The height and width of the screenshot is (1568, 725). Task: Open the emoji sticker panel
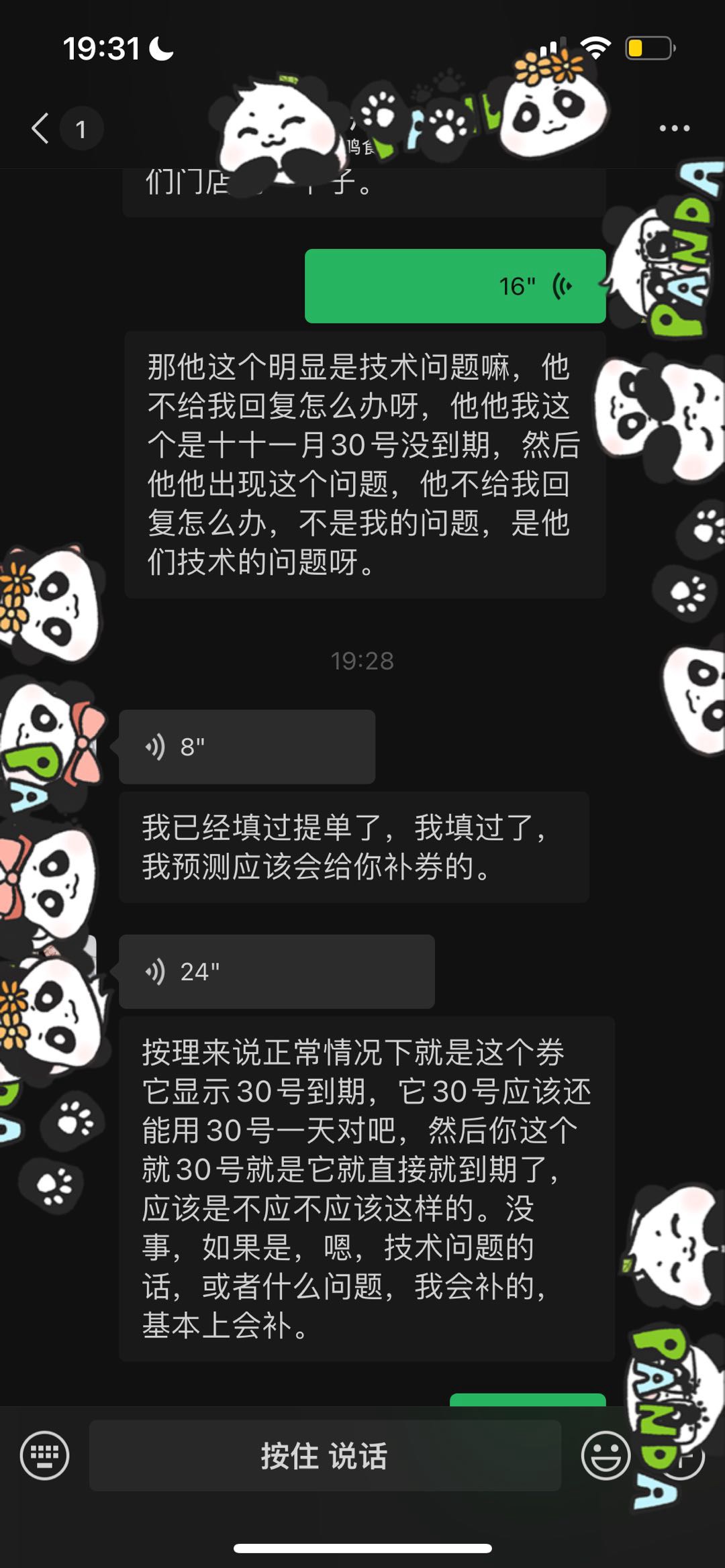[x=605, y=1455]
